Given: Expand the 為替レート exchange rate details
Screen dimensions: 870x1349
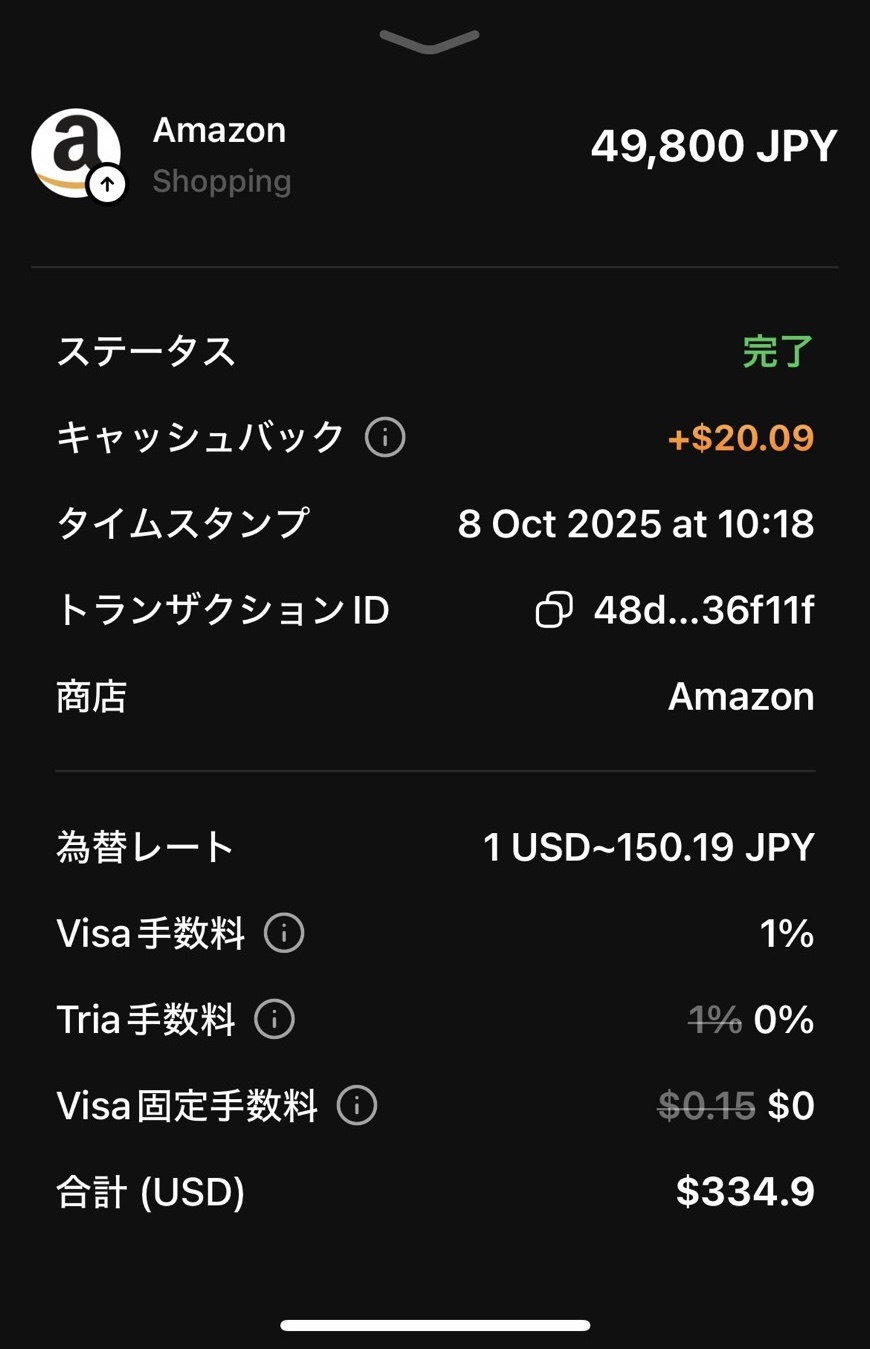Looking at the screenshot, I should coord(650,846).
